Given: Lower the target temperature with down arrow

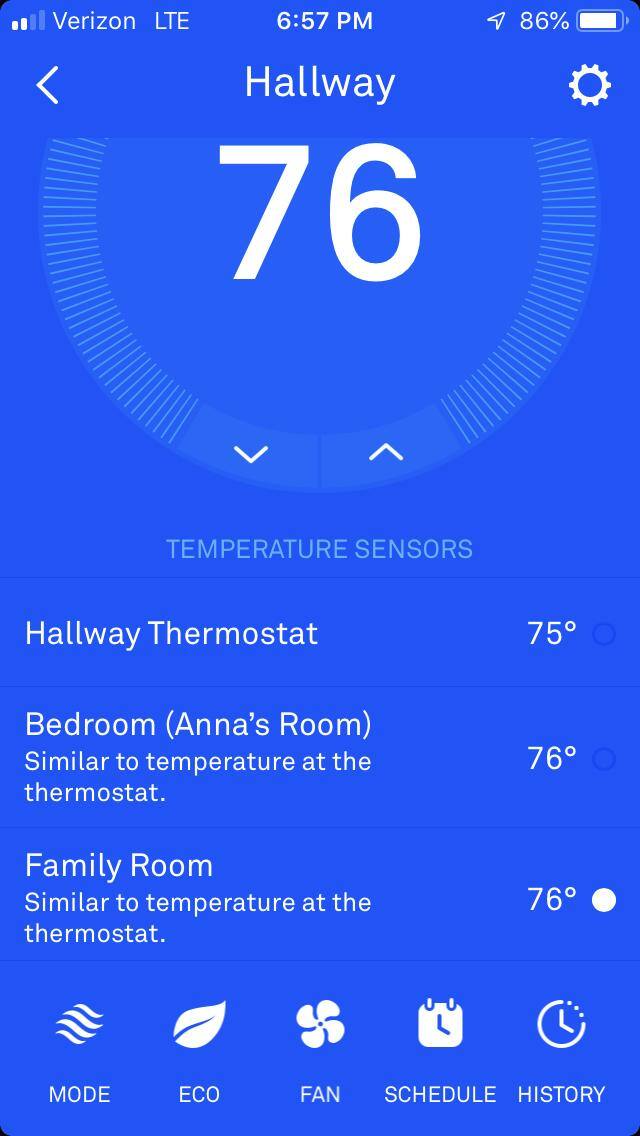Looking at the screenshot, I should [251, 454].
